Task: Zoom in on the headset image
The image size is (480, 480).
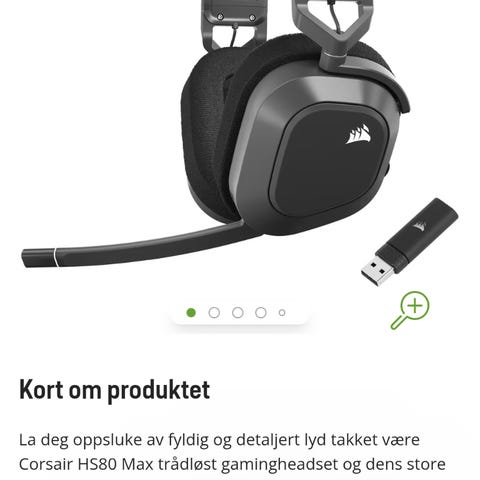Action: coord(410,310)
